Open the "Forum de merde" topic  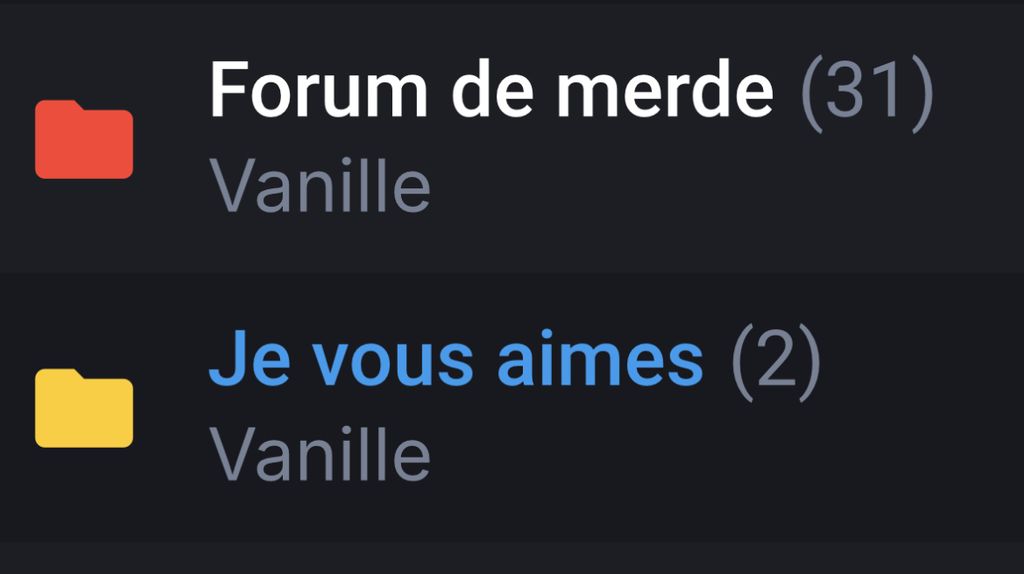(491, 92)
